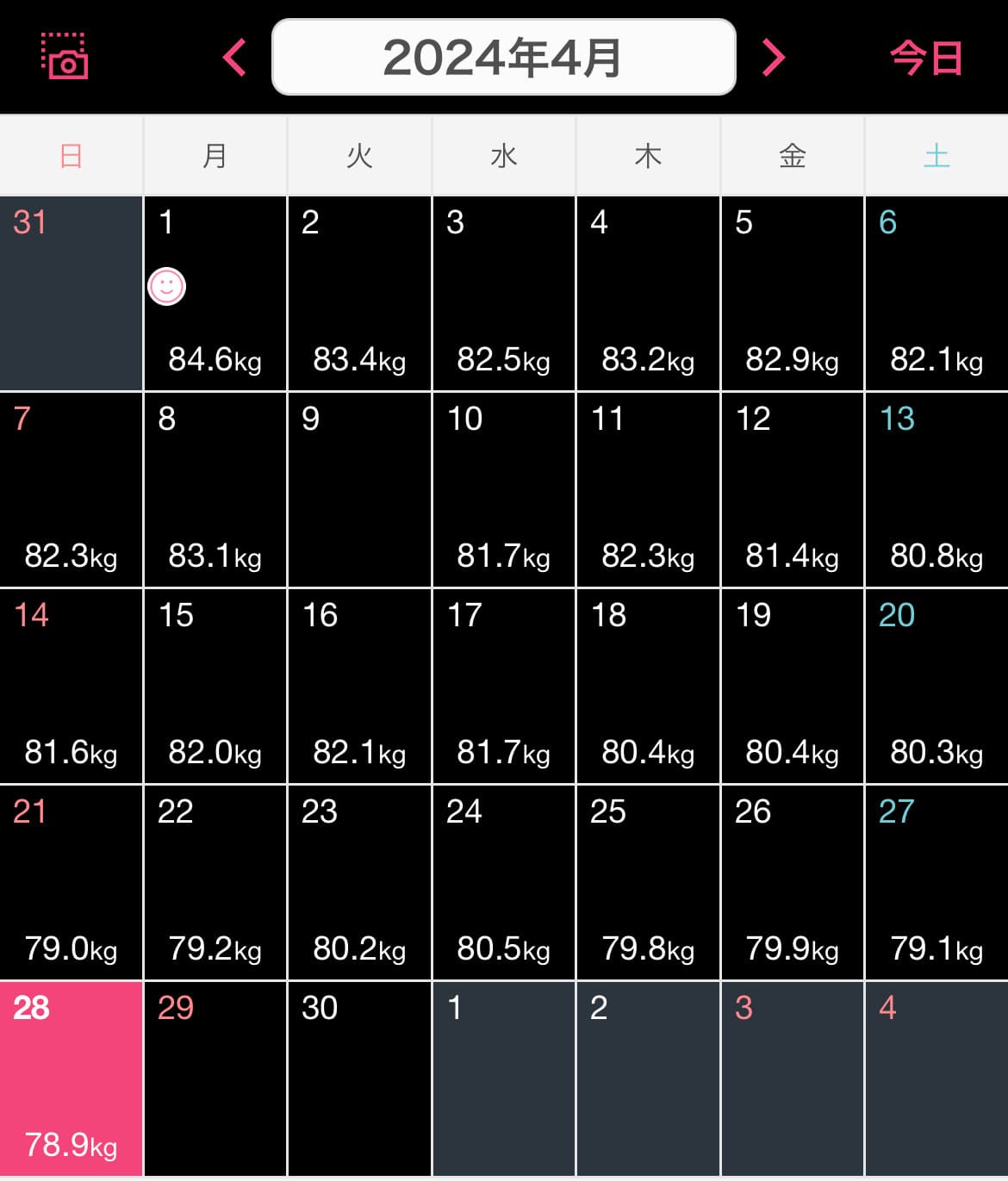Jump to today with 今日

(925, 59)
